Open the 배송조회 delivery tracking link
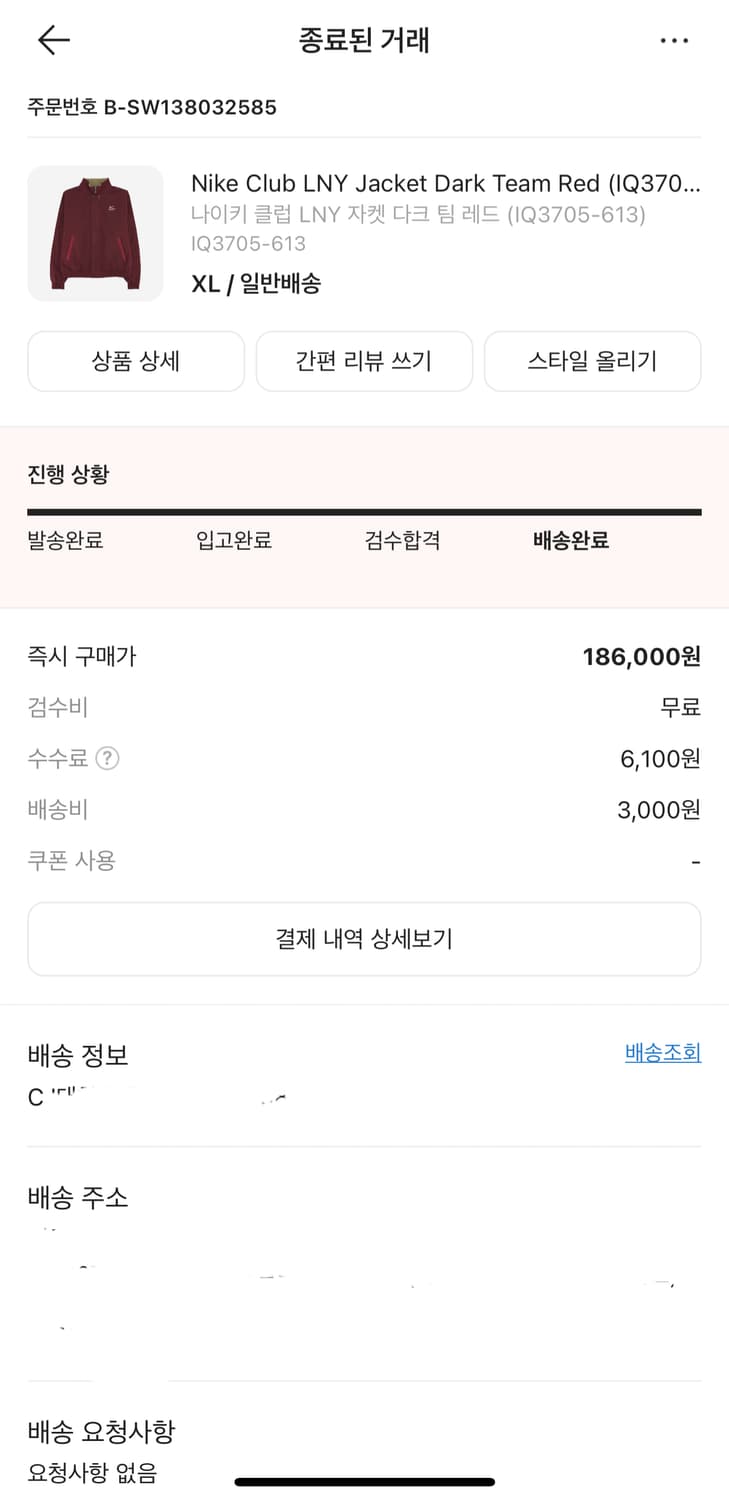The width and height of the screenshot is (729, 1500). (x=661, y=1053)
